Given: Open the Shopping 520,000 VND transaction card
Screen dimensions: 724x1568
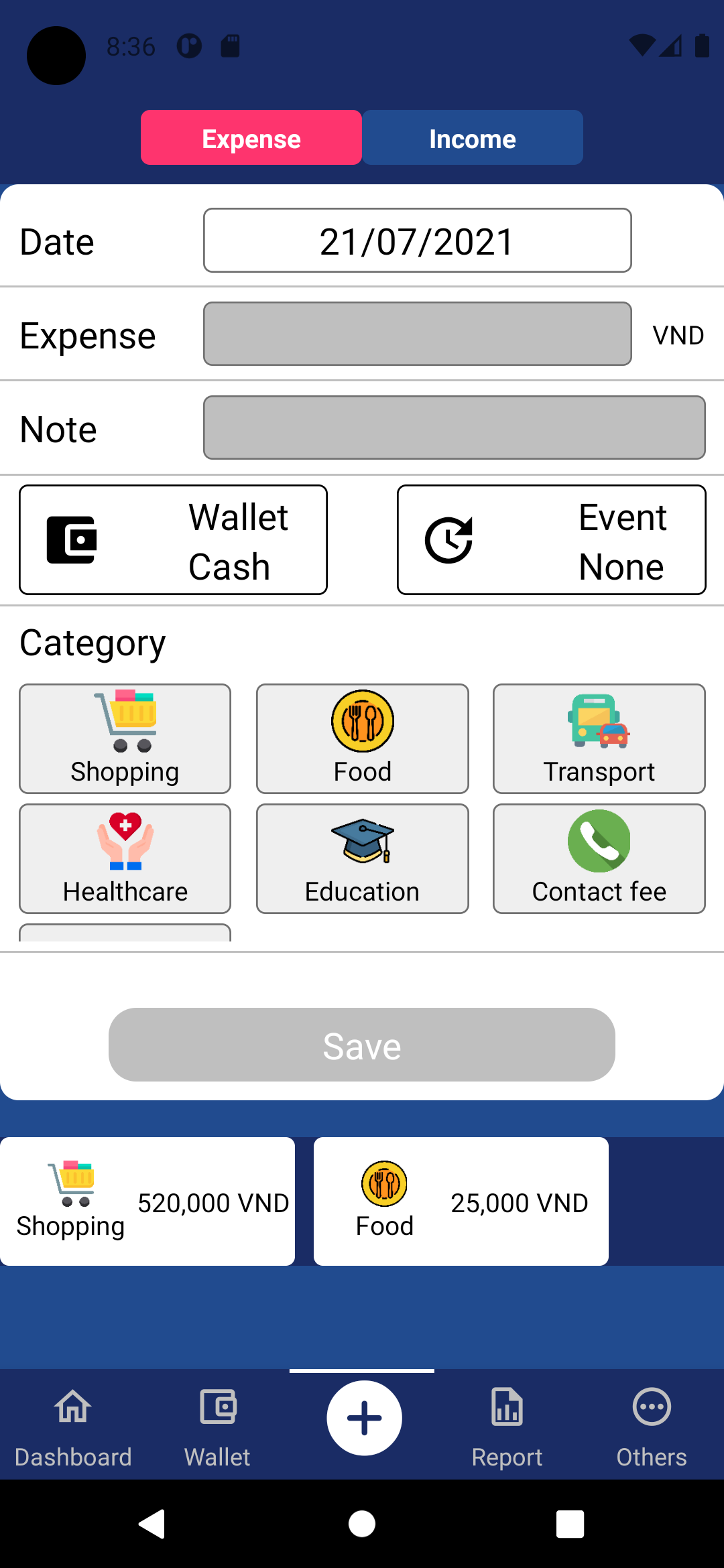Looking at the screenshot, I should click(147, 1199).
